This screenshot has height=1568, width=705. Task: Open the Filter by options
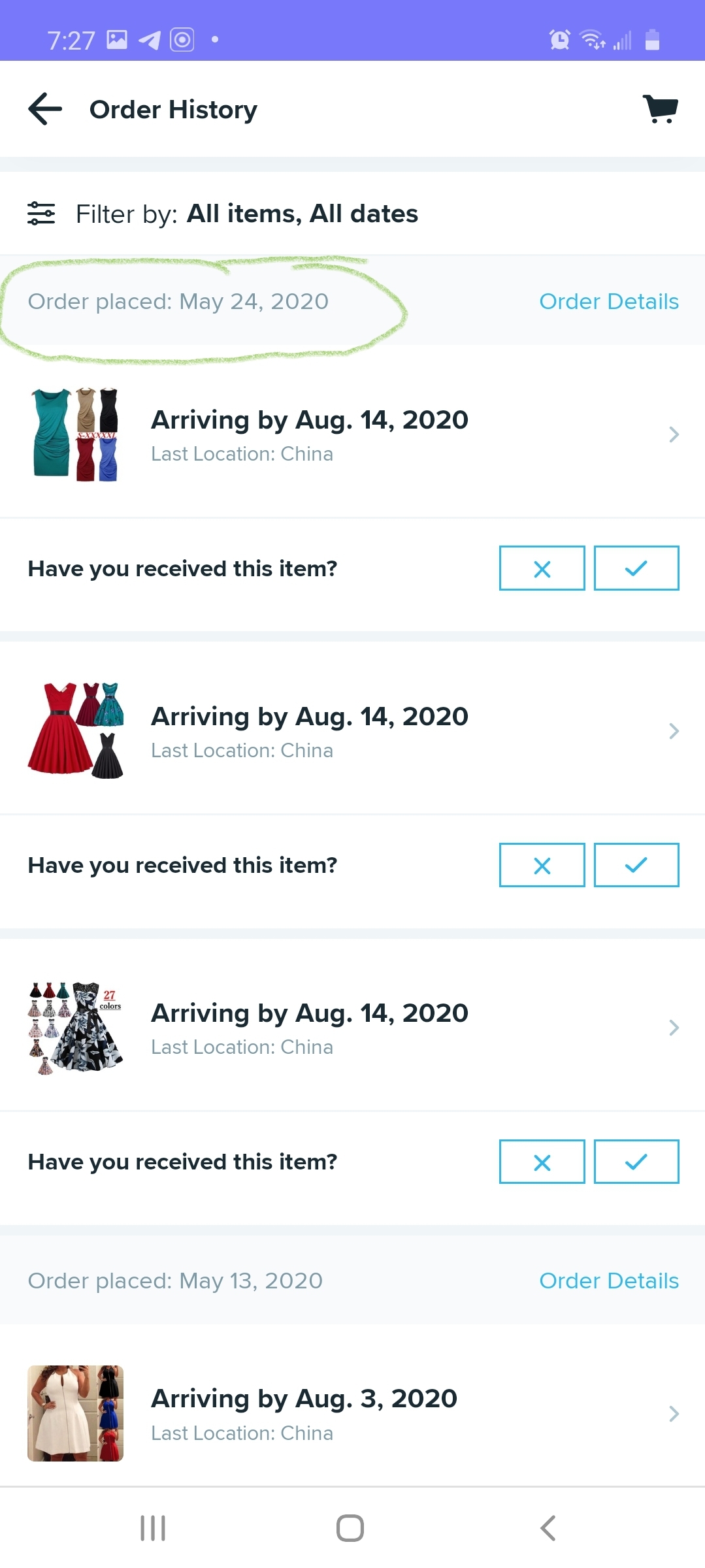(x=222, y=214)
